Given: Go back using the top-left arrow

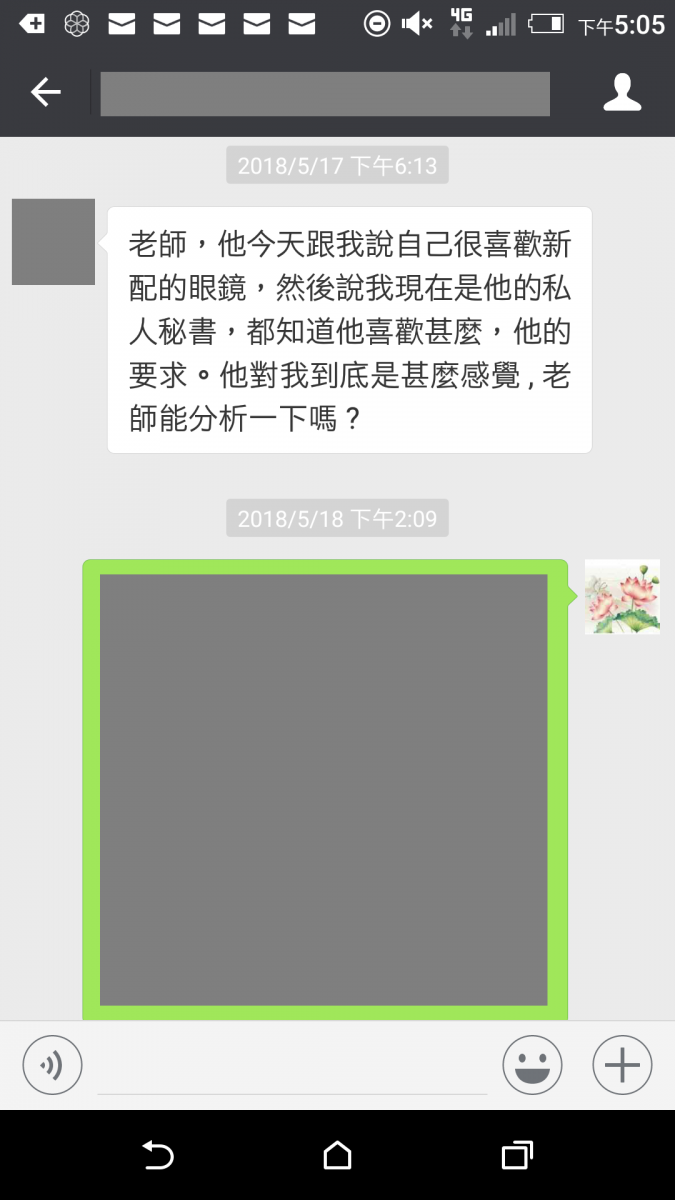Looking at the screenshot, I should 45,93.
